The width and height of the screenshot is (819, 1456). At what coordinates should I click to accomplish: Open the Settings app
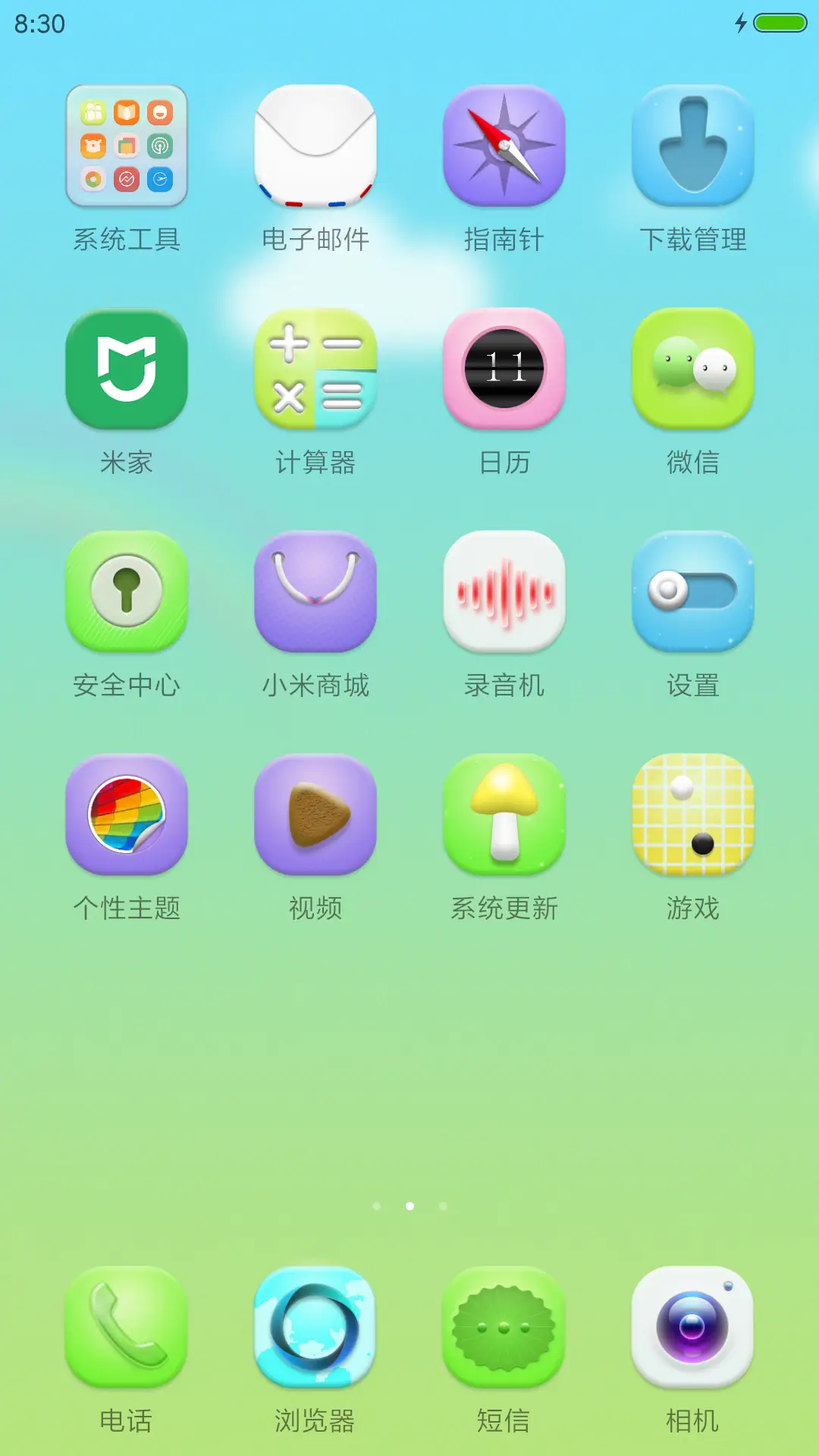(694, 592)
